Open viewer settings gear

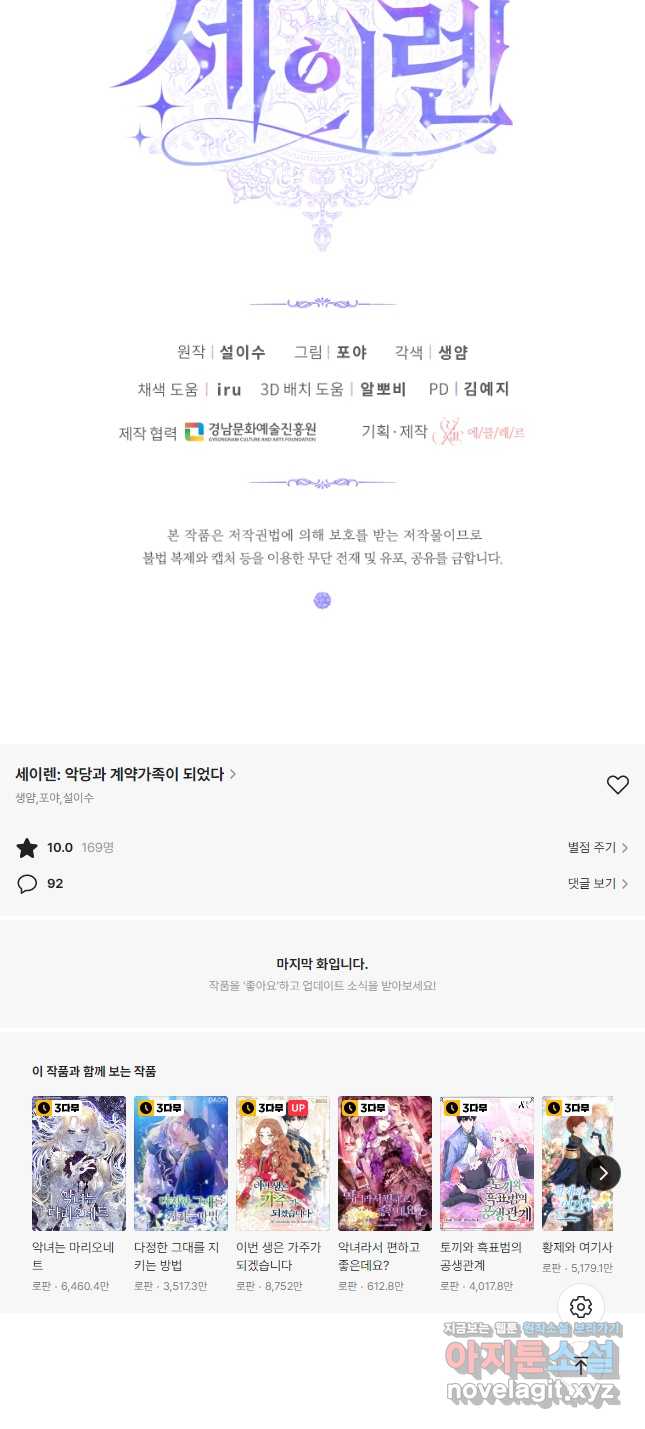(x=581, y=1307)
